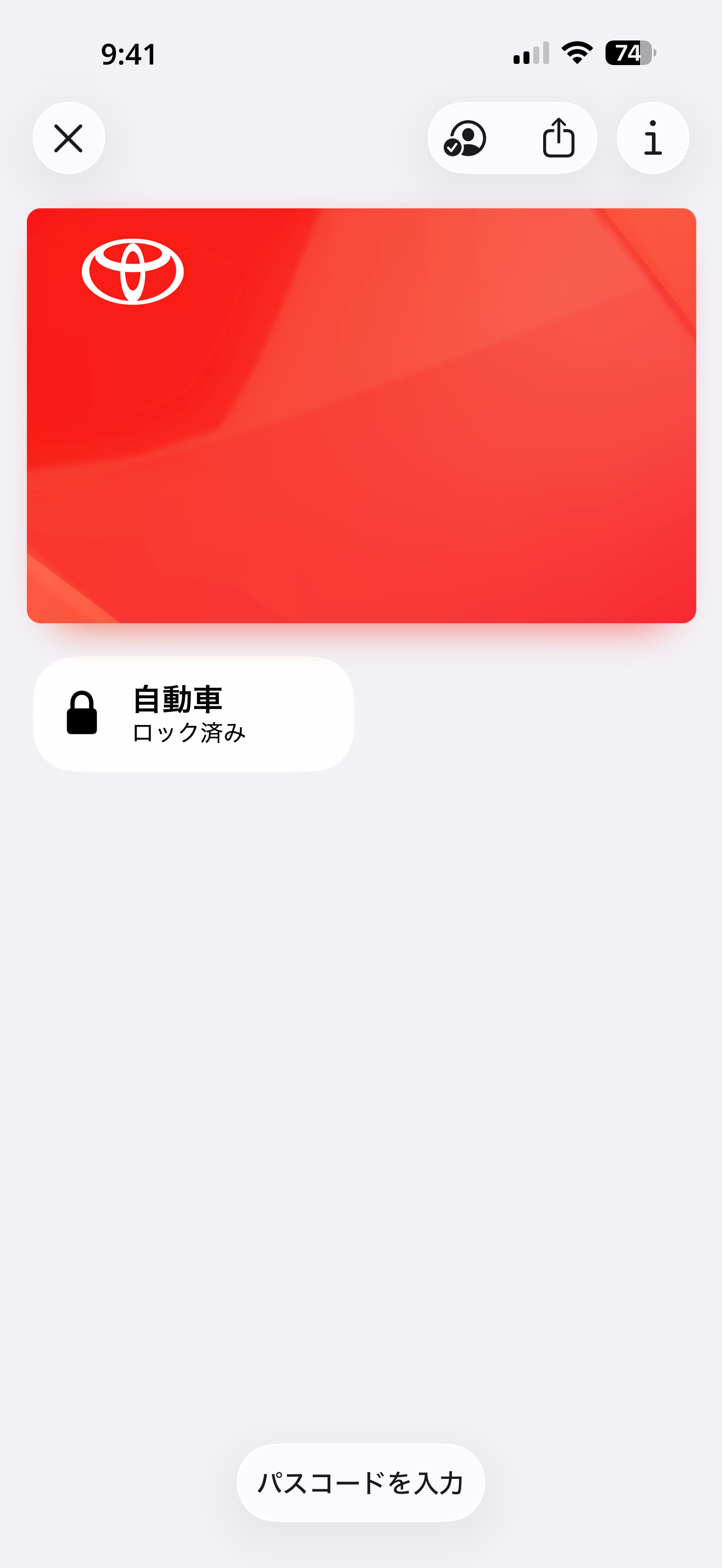Tap the 自動車 ロック済み lock button
The image size is (722, 1568).
(194, 713)
